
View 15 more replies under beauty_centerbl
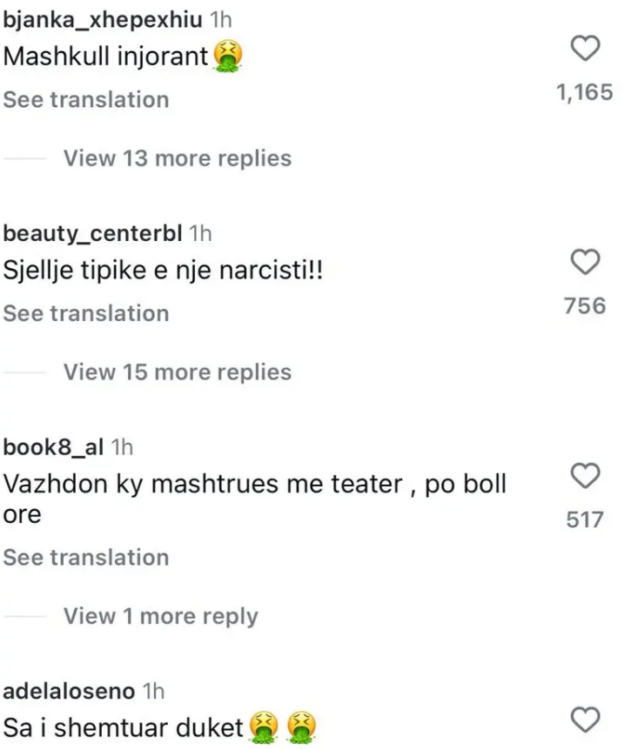click(x=177, y=372)
